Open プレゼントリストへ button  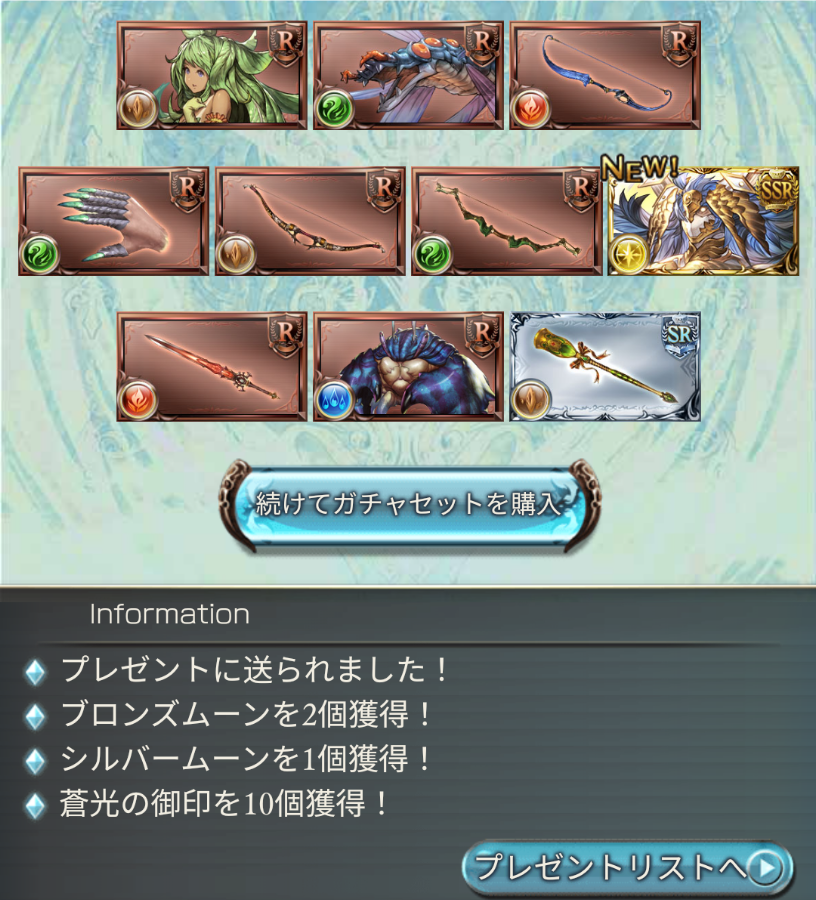coord(627,866)
